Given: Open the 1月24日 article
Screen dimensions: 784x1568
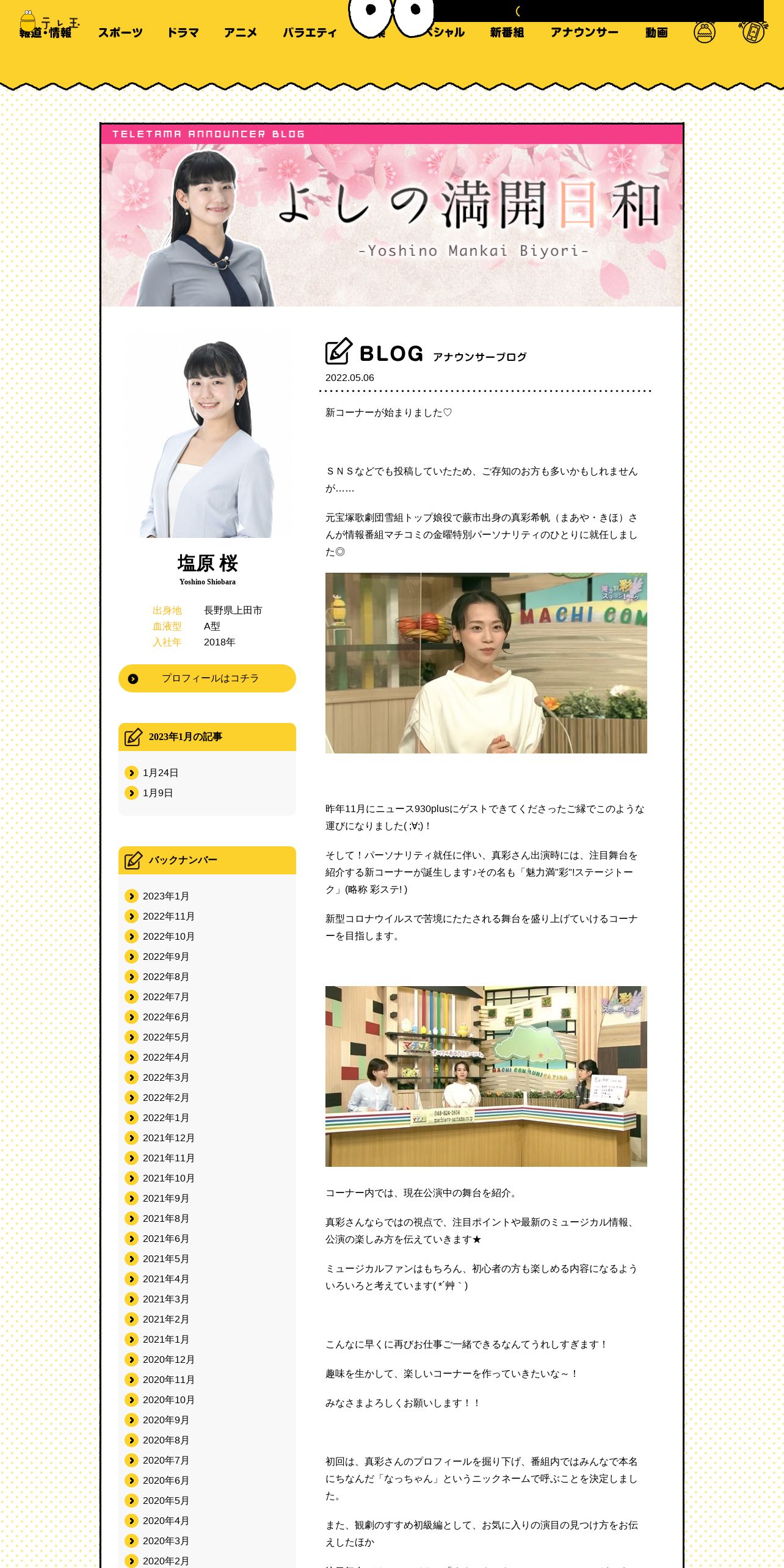Looking at the screenshot, I should [x=160, y=773].
